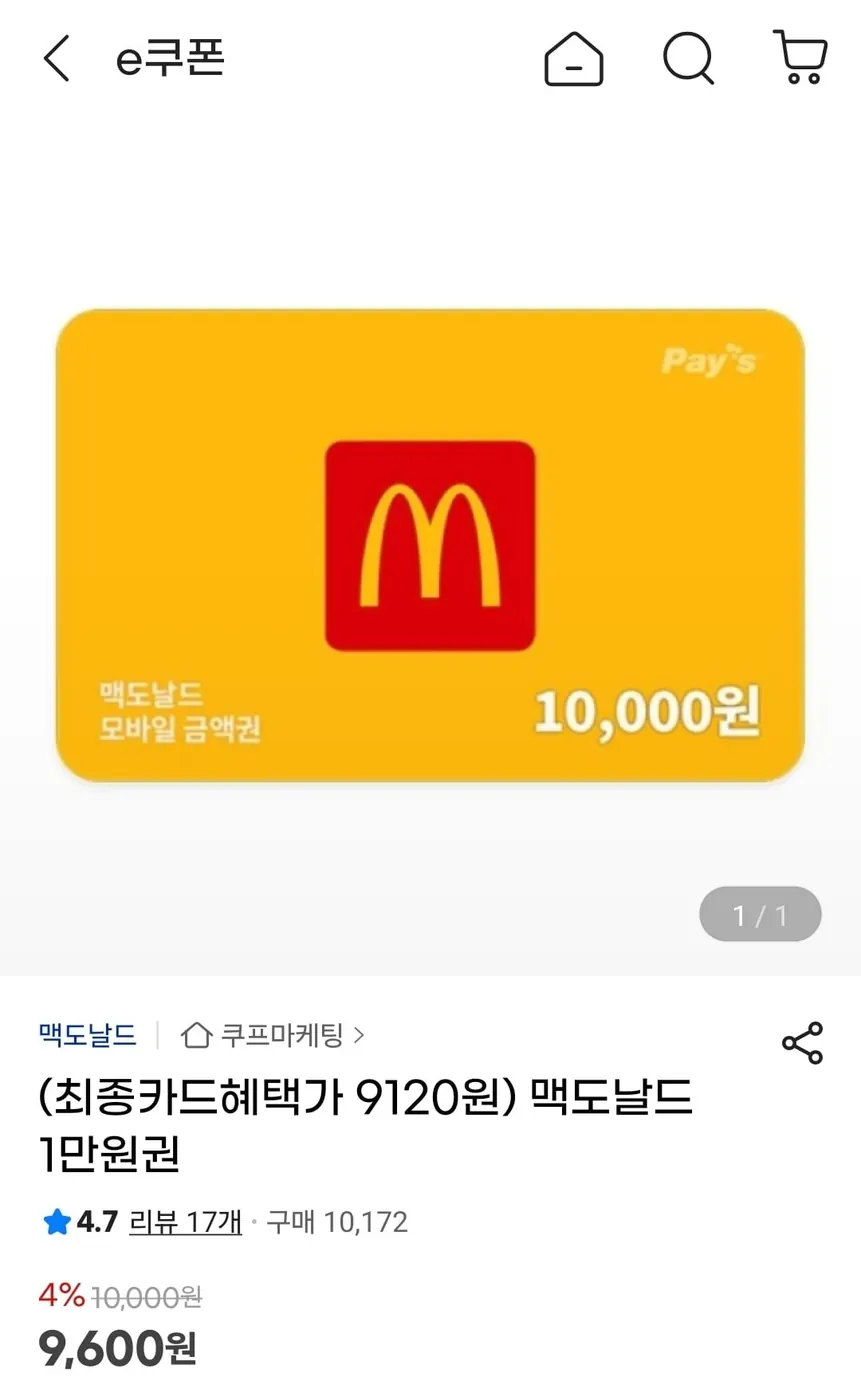
Task: Open the 1/1 image count indicator
Action: tap(760, 914)
